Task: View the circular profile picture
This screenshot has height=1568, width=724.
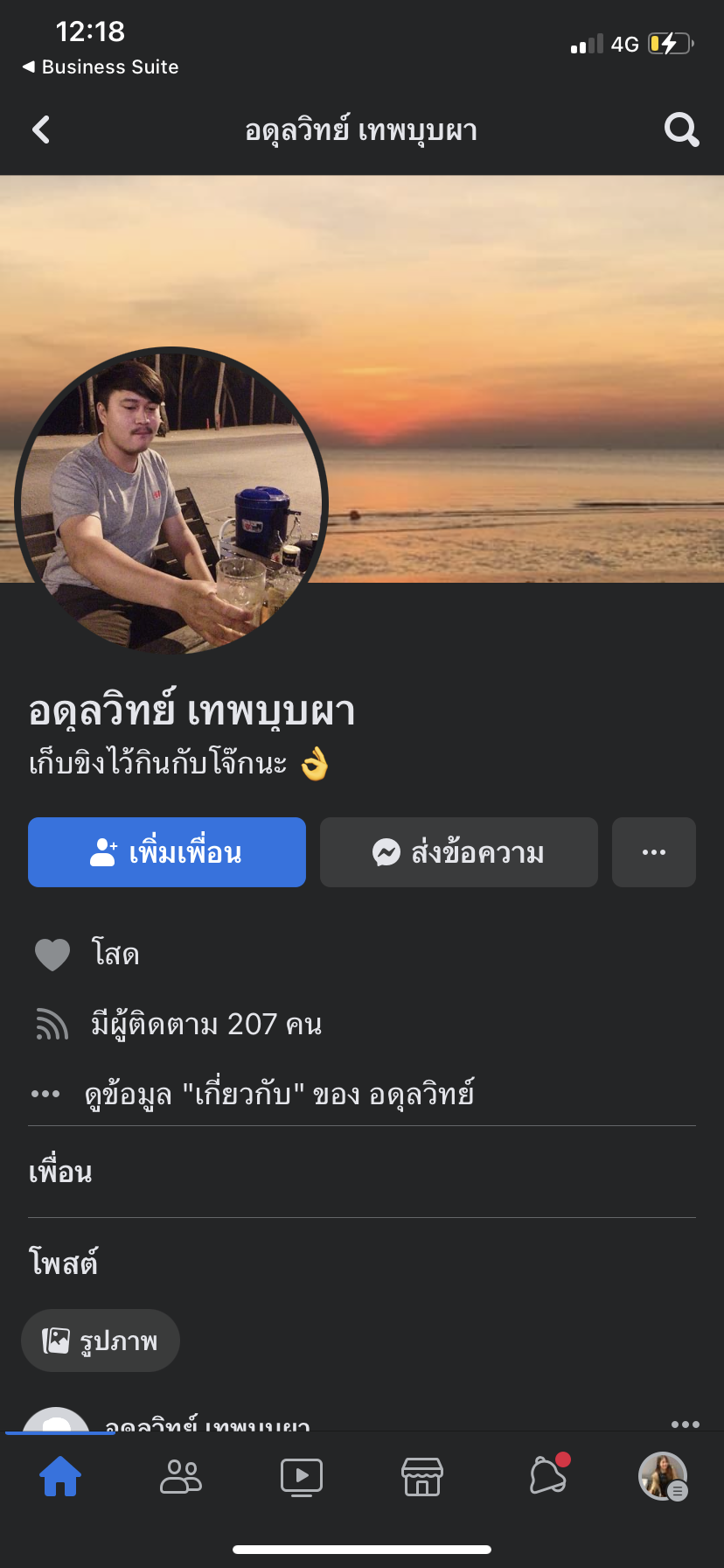Action: (171, 502)
